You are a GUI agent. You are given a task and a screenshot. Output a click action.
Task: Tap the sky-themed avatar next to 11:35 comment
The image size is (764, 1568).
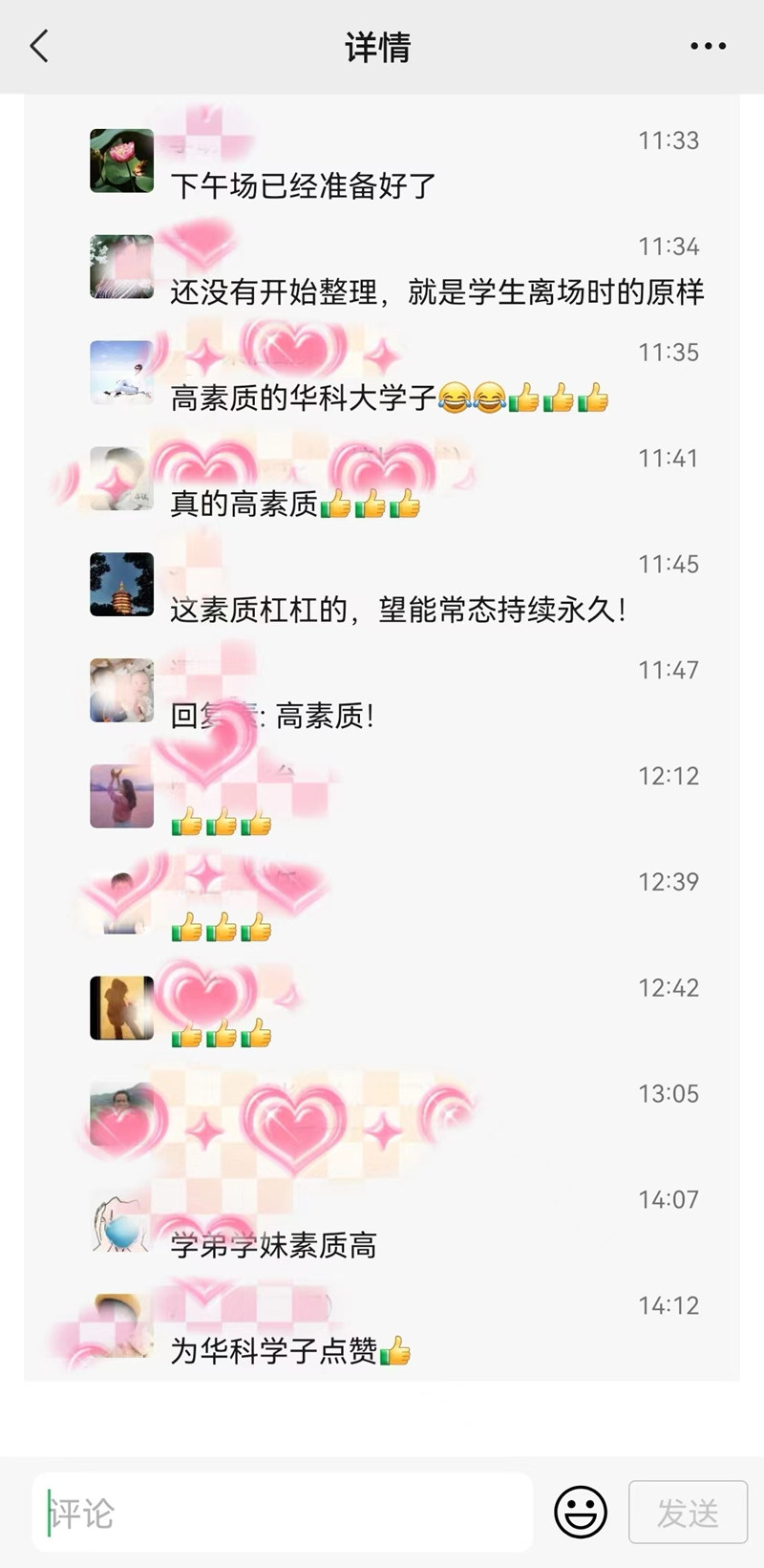120,372
